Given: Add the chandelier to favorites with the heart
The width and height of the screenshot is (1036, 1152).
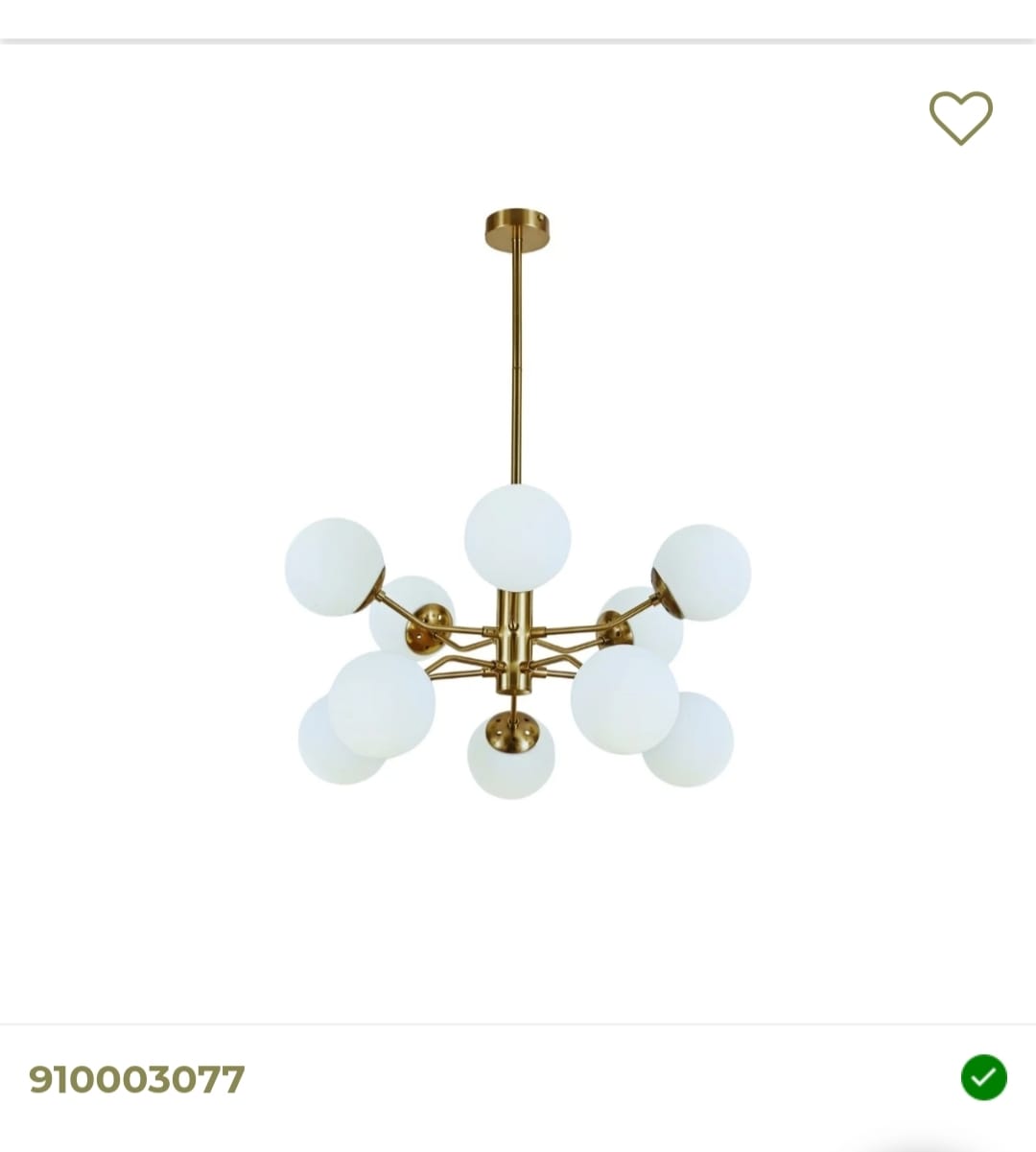Looking at the screenshot, I should 960,117.
